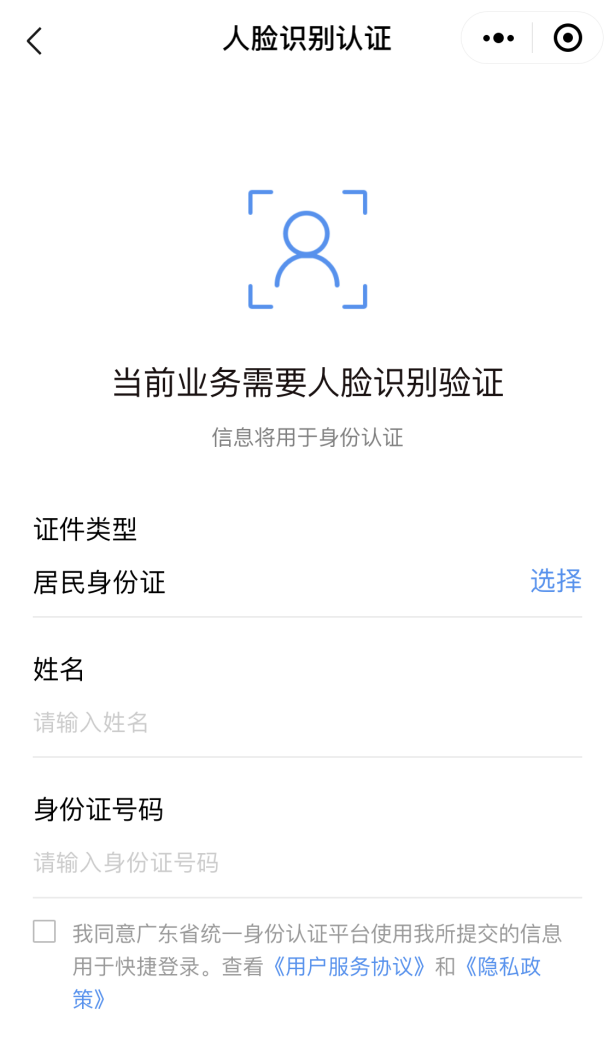This screenshot has width=616, height=1047.
Task: Check the agreement checkbox
Action: (x=45, y=931)
